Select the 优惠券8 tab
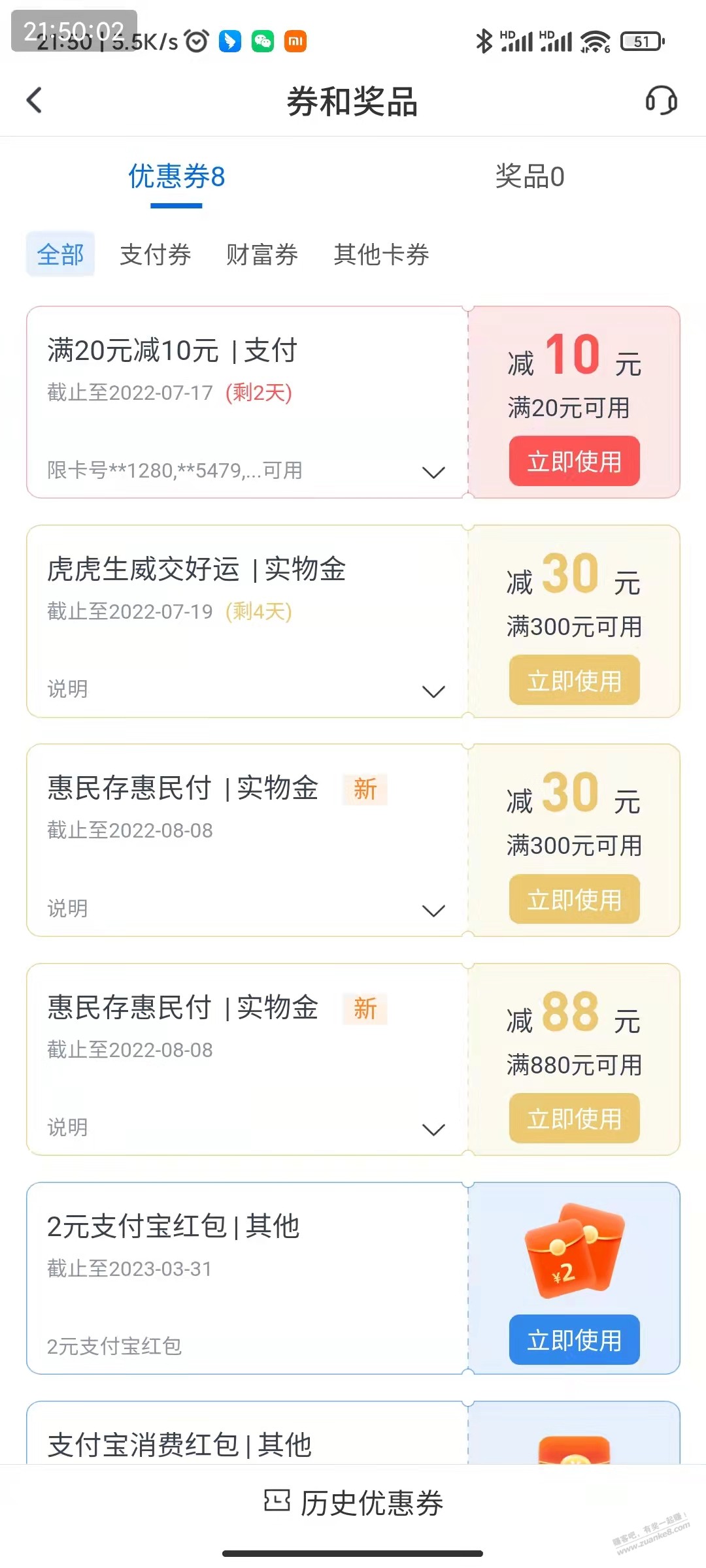The image size is (706, 1568). [x=176, y=176]
